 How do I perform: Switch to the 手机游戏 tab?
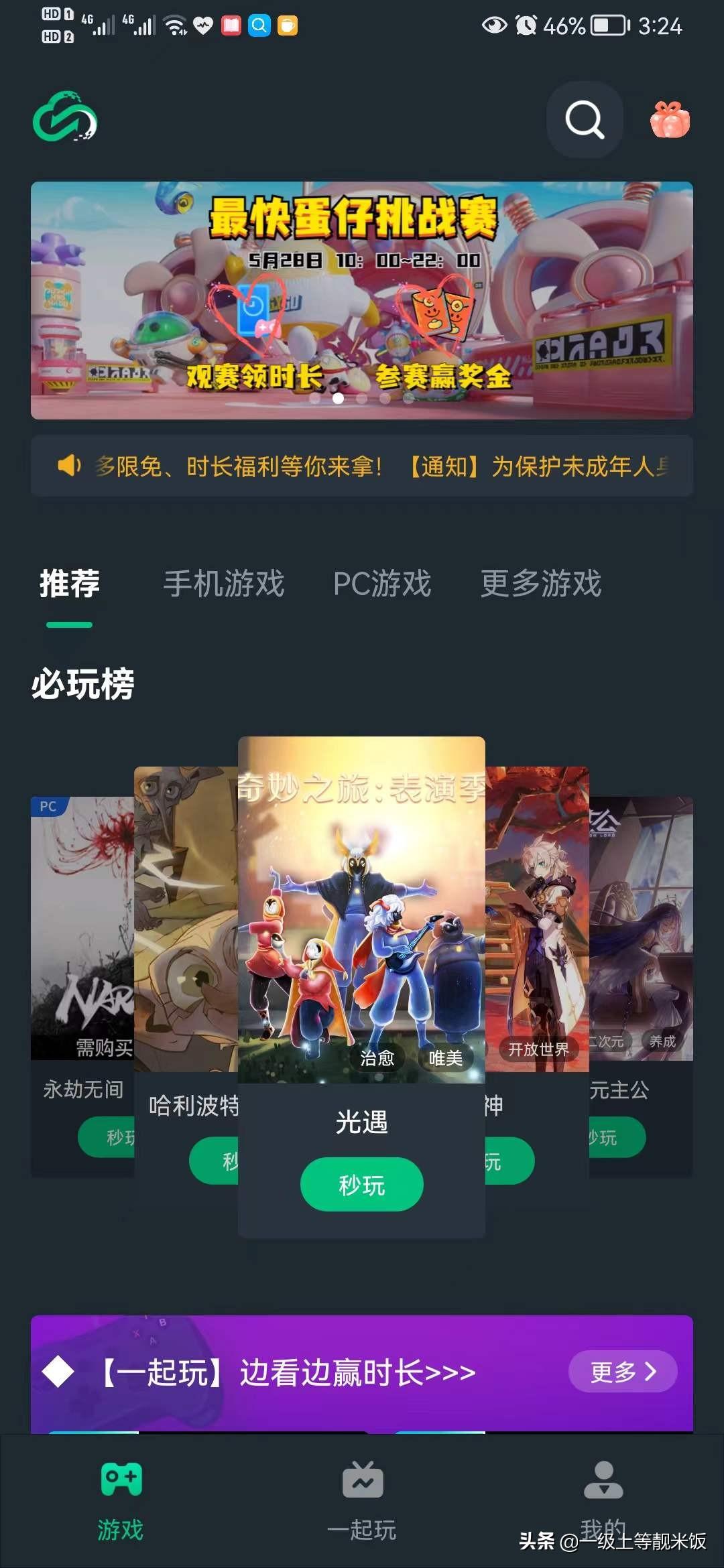point(224,584)
